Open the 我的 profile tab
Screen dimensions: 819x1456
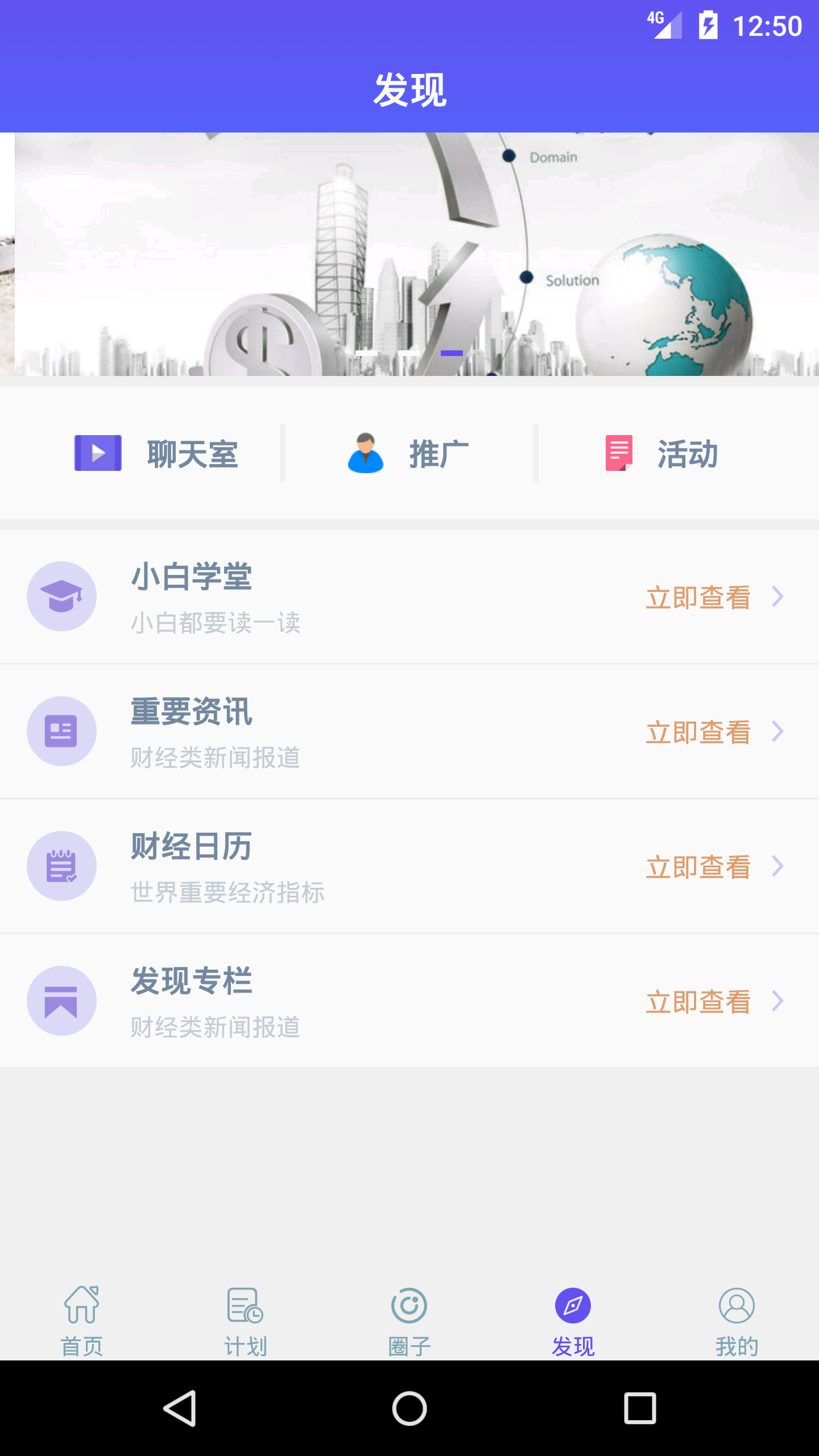(737, 1321)
